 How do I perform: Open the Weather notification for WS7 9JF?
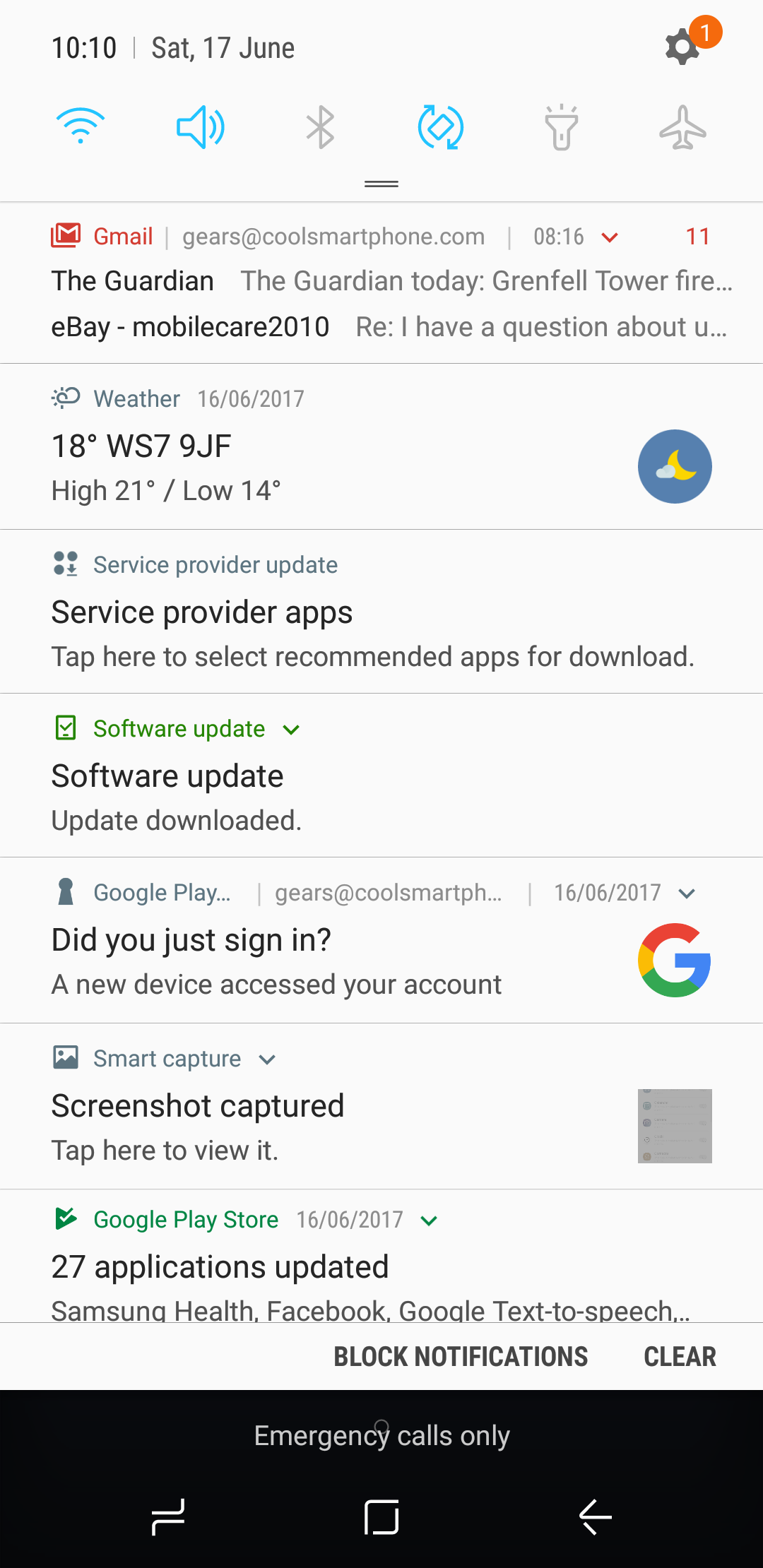pos(381,446)
